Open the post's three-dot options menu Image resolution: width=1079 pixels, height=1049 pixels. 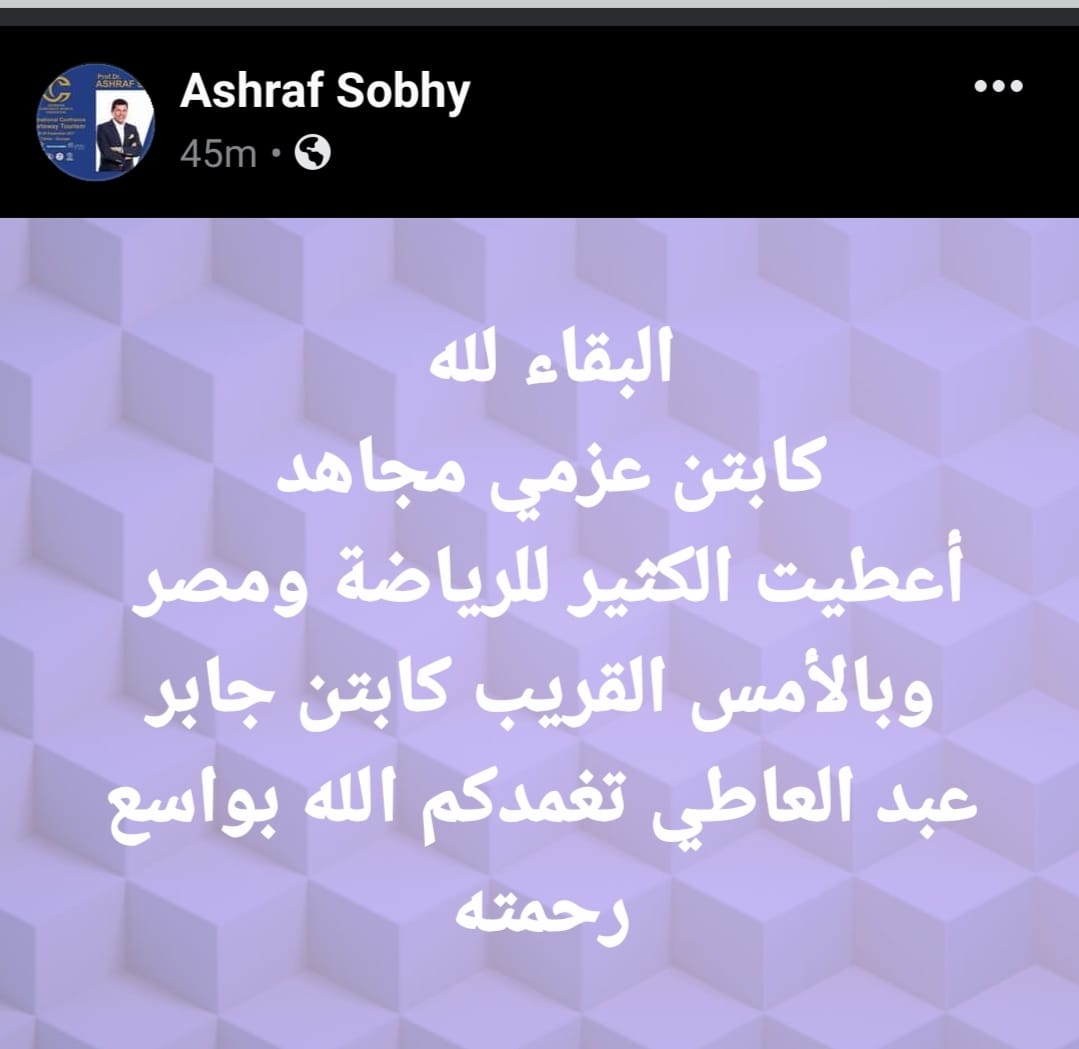click(x=998, y=86)
